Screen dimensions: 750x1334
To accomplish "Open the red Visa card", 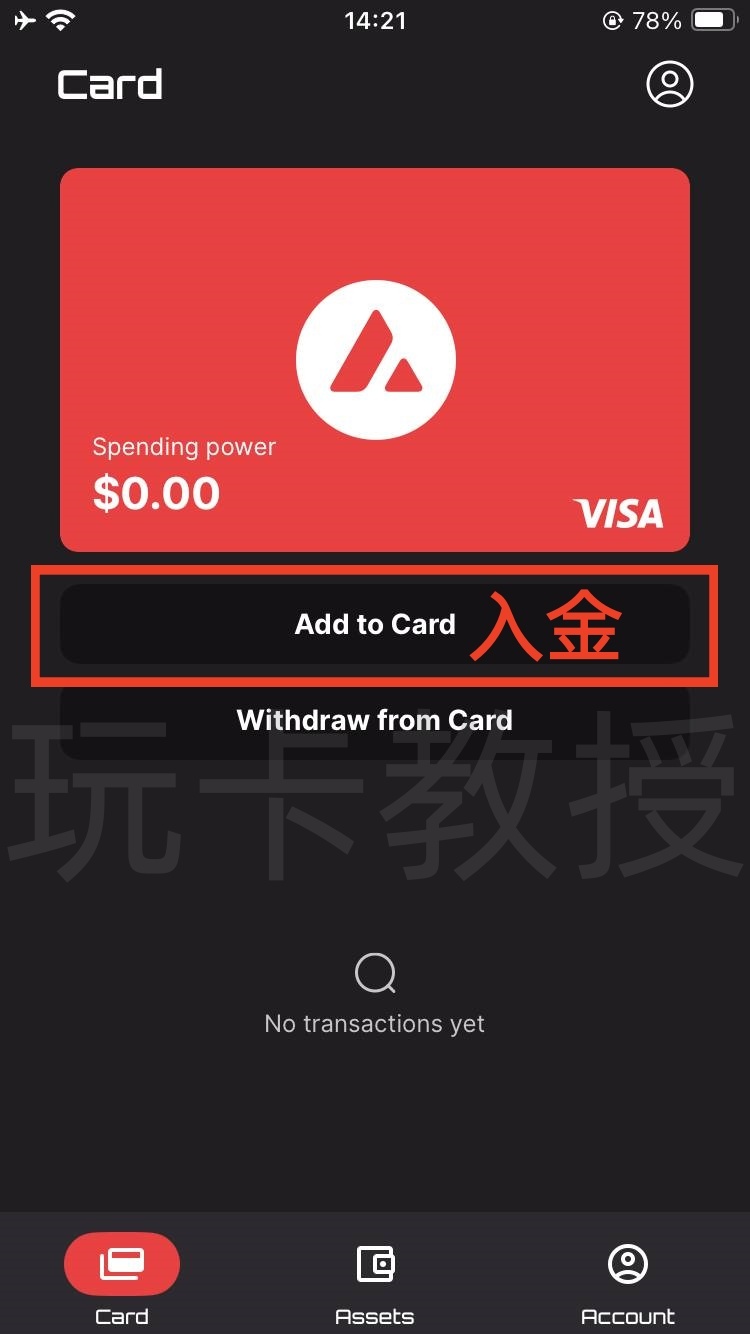I will click(x=375, y=360).
